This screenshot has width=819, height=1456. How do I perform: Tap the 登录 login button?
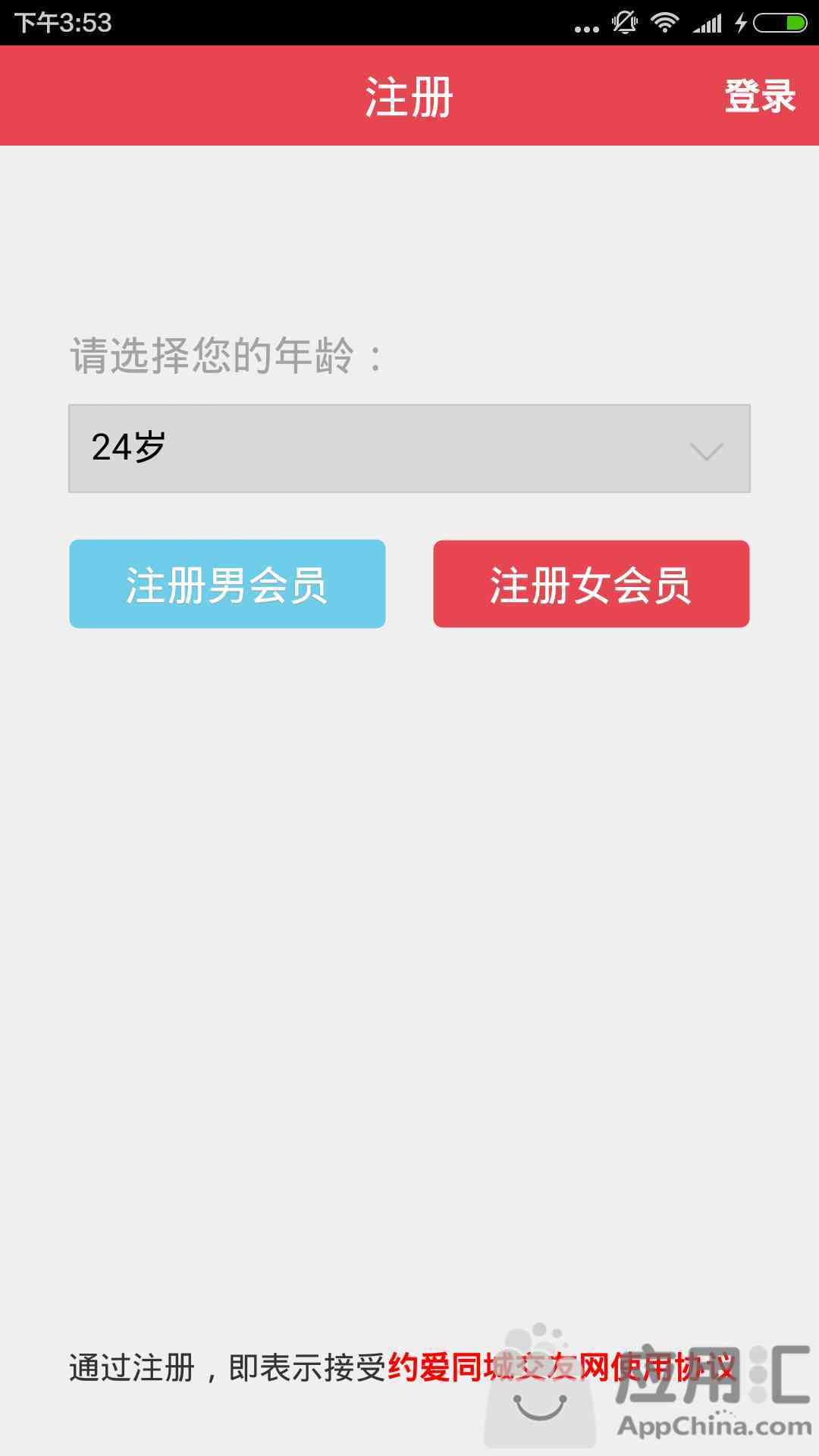coord(760,96)
